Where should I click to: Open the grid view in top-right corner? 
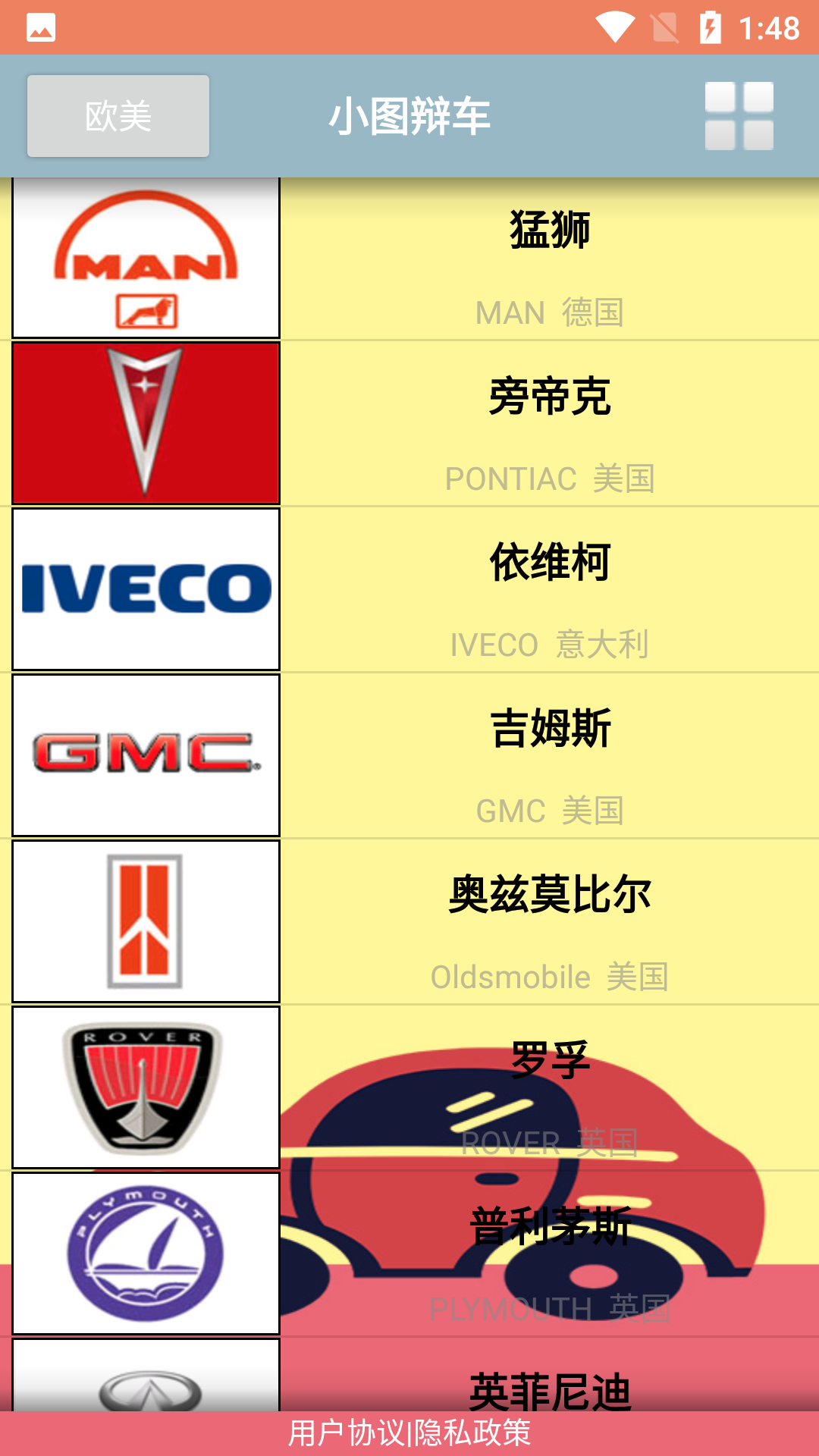[739, 115]
